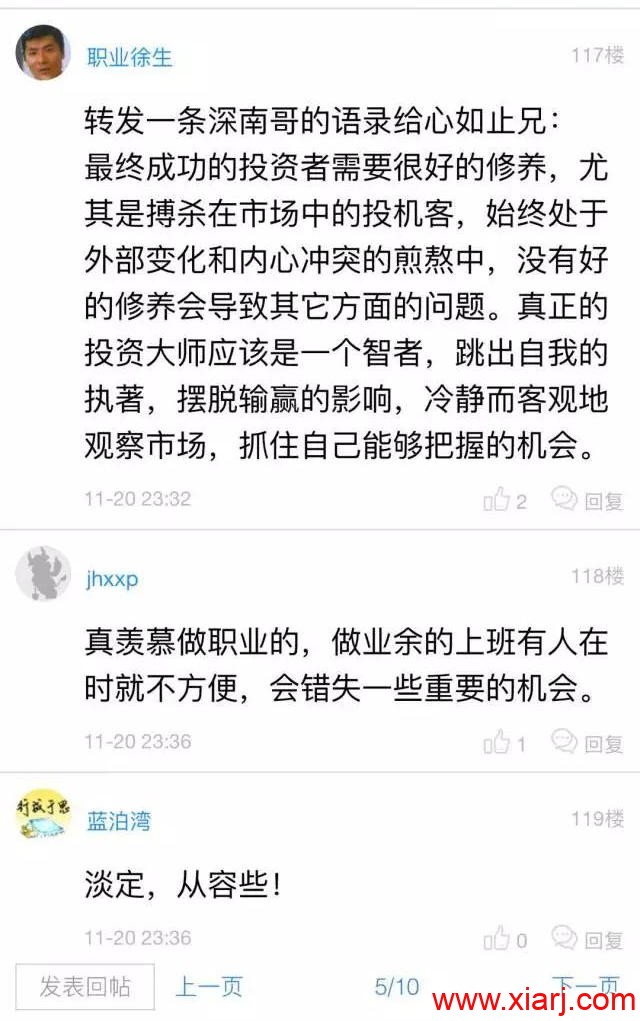Reply to 职业徐生's comment
Screen dimensions: 640x1021
click(x=588, y=500)
